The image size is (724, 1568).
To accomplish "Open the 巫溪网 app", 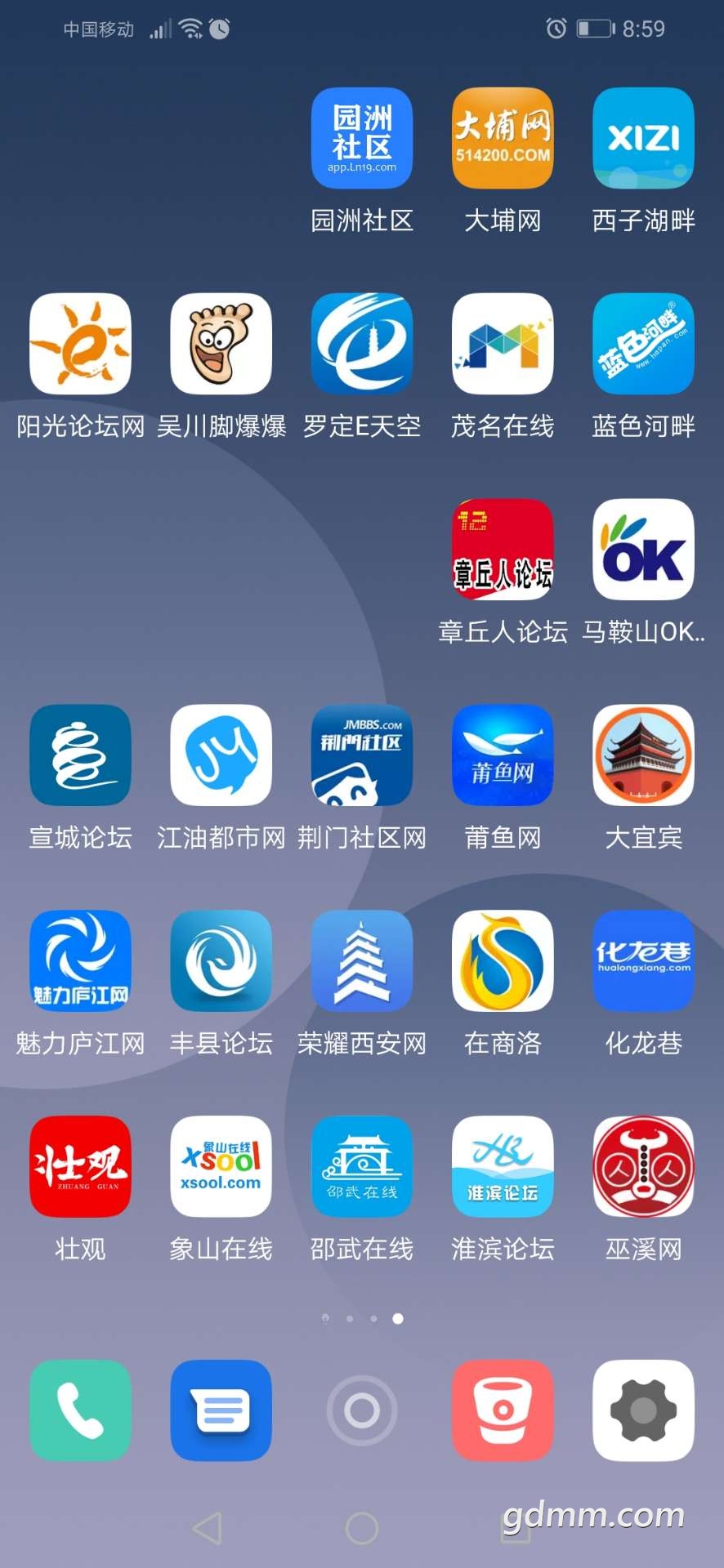I will (643, 1167).
